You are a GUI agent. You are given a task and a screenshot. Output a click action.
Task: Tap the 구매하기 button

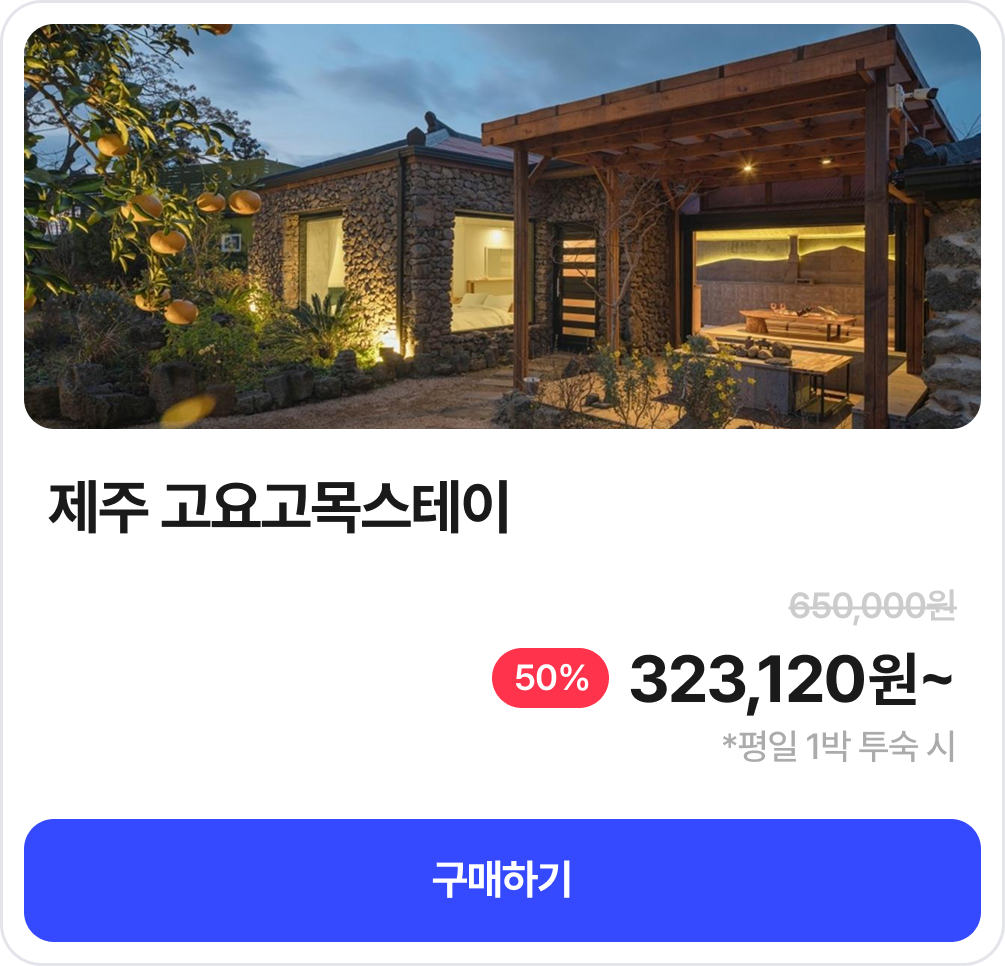point(502,880)
